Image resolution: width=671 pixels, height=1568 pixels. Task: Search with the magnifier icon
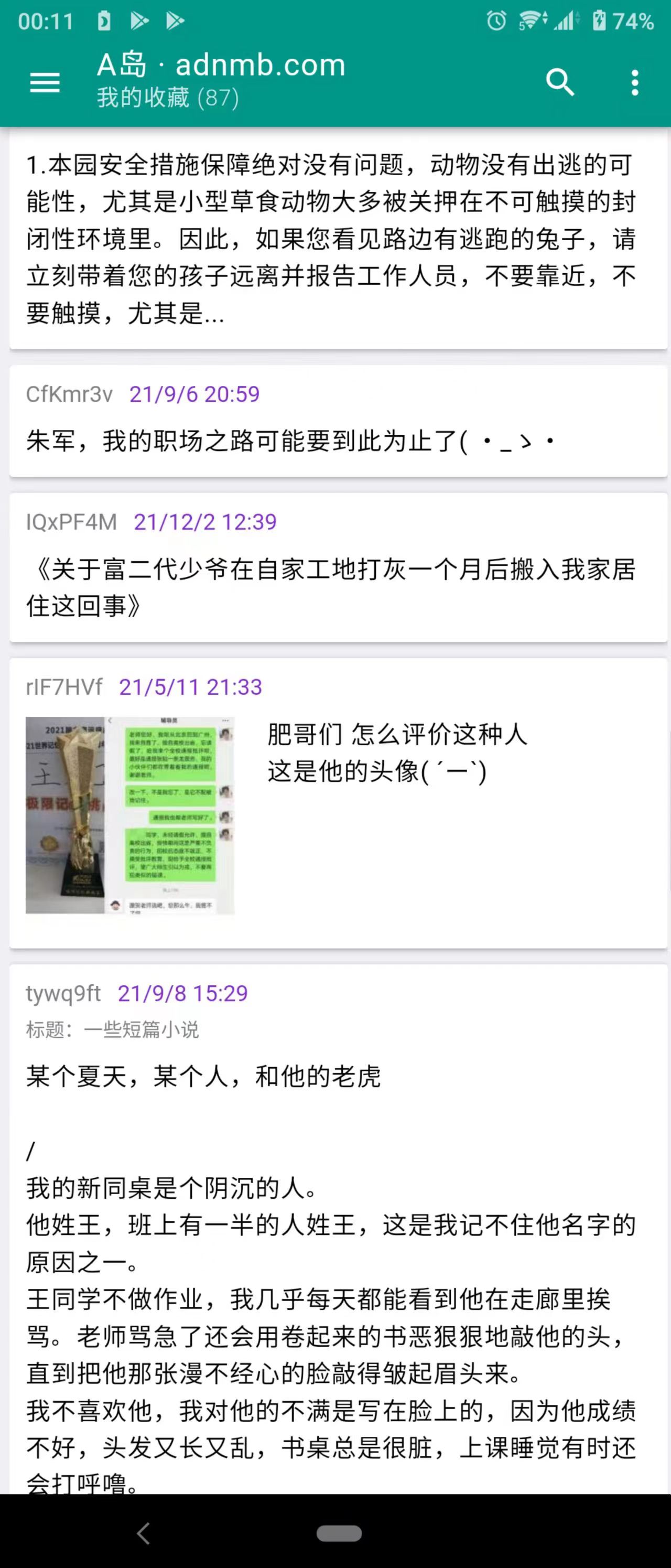pyautogui.click(x=560, y=82)
